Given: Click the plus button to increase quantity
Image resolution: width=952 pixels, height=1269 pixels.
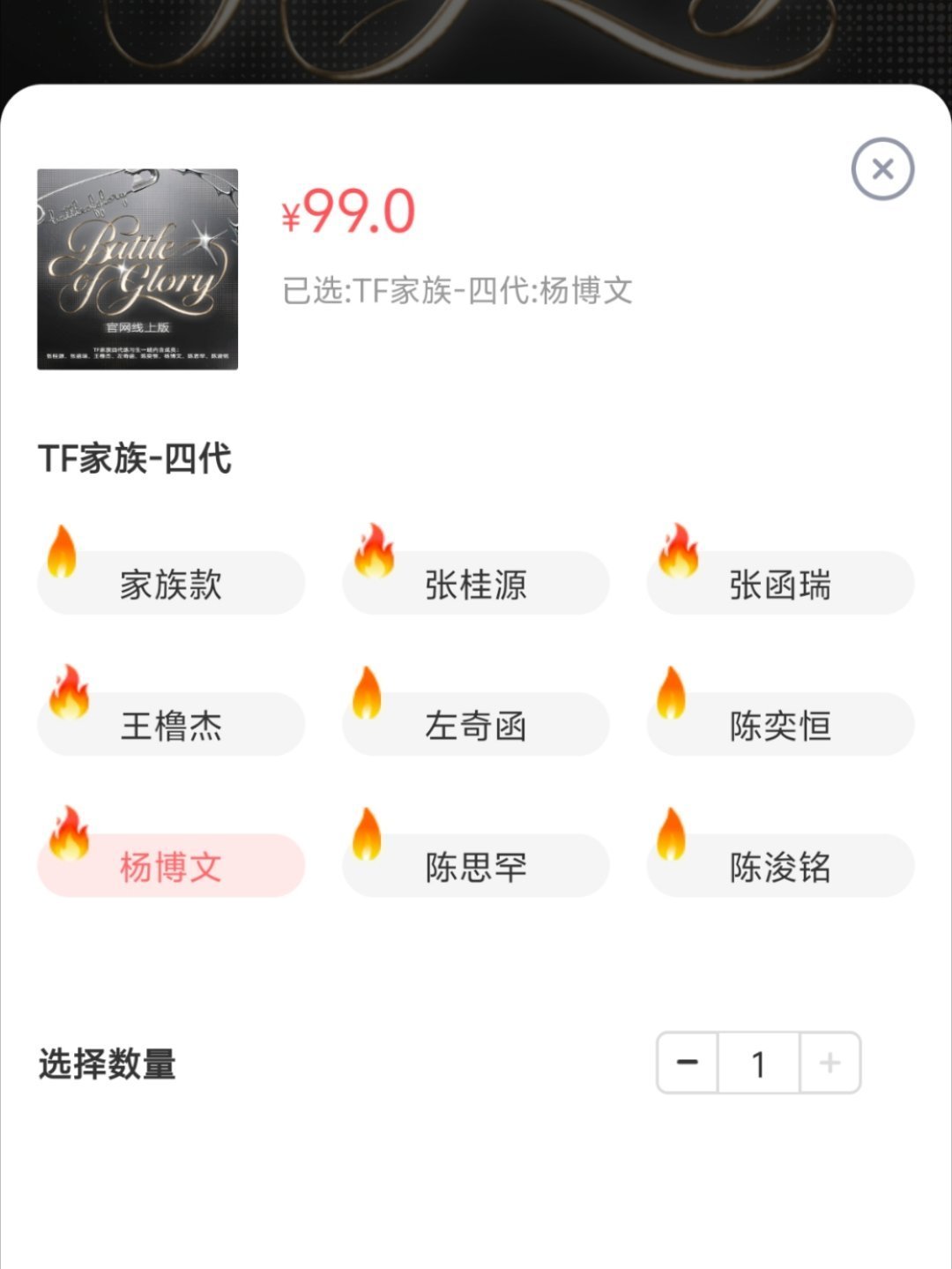Looking at the screenshot, I should point(829,1063).
